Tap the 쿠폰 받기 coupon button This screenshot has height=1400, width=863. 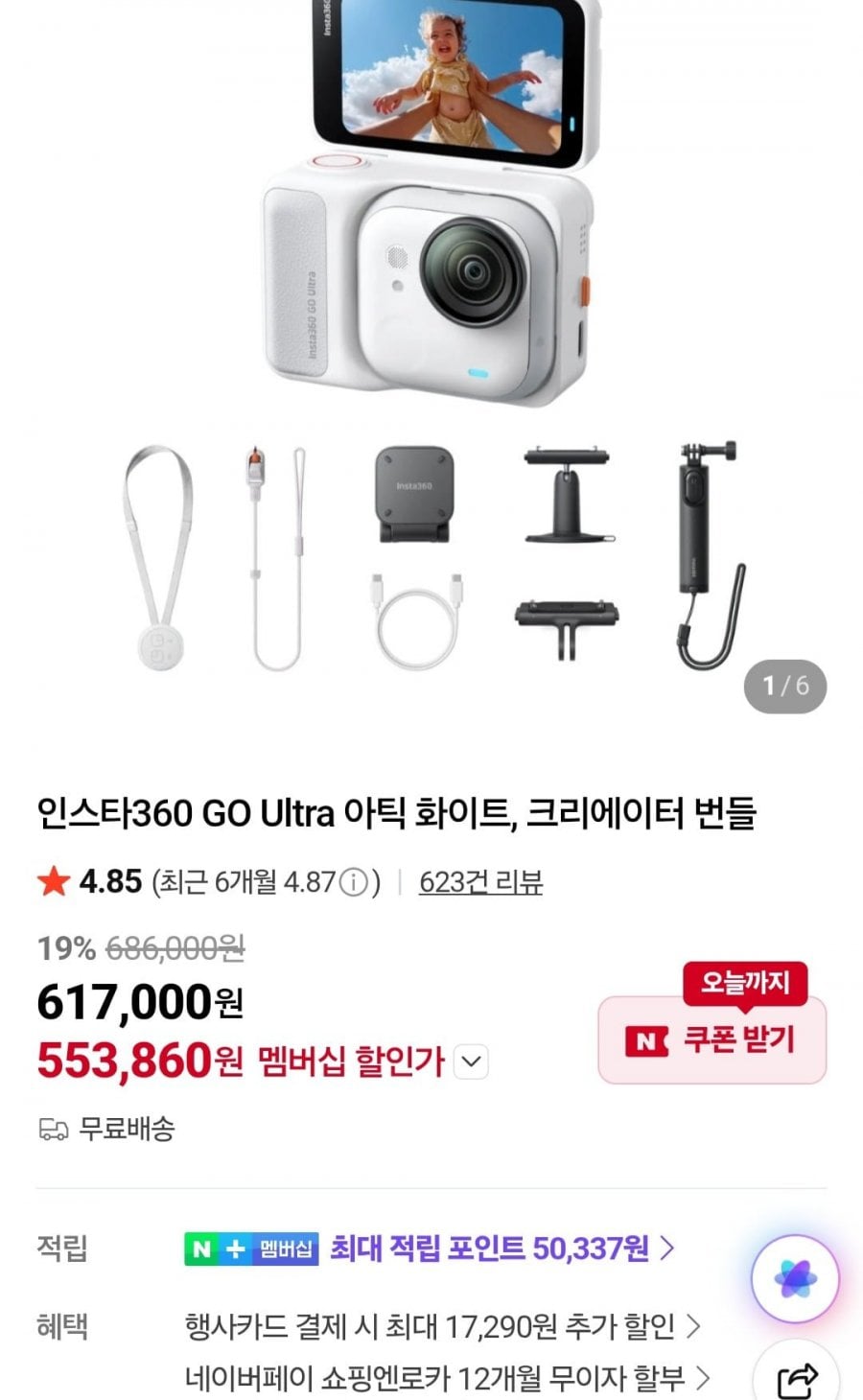click(711, 1040)
